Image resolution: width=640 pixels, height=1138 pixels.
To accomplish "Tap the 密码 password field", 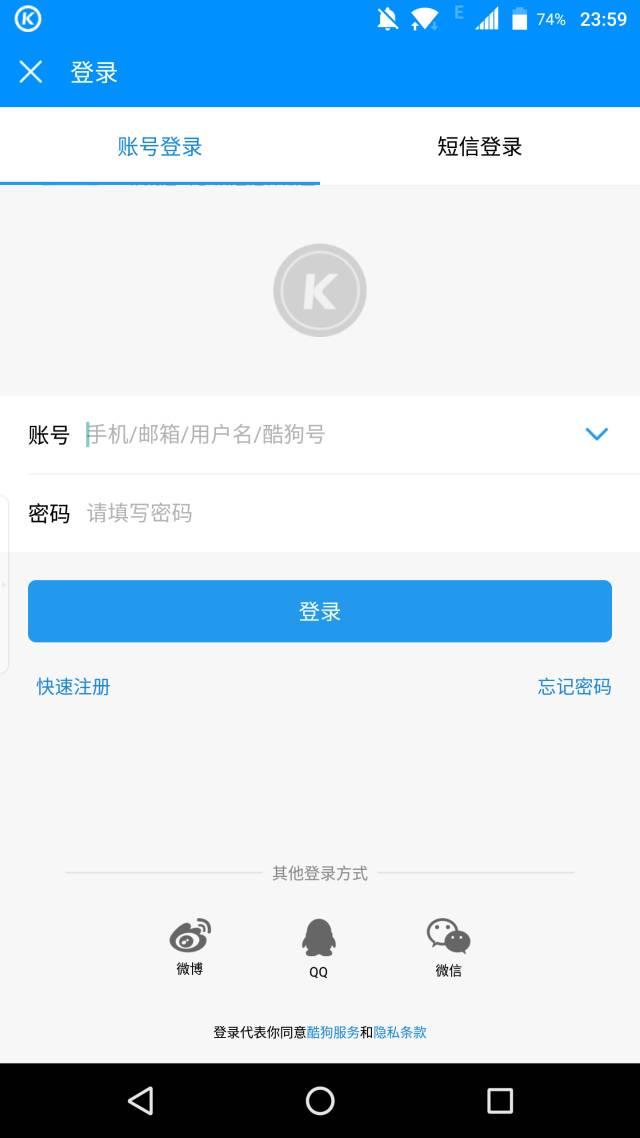I will point(348,514).
